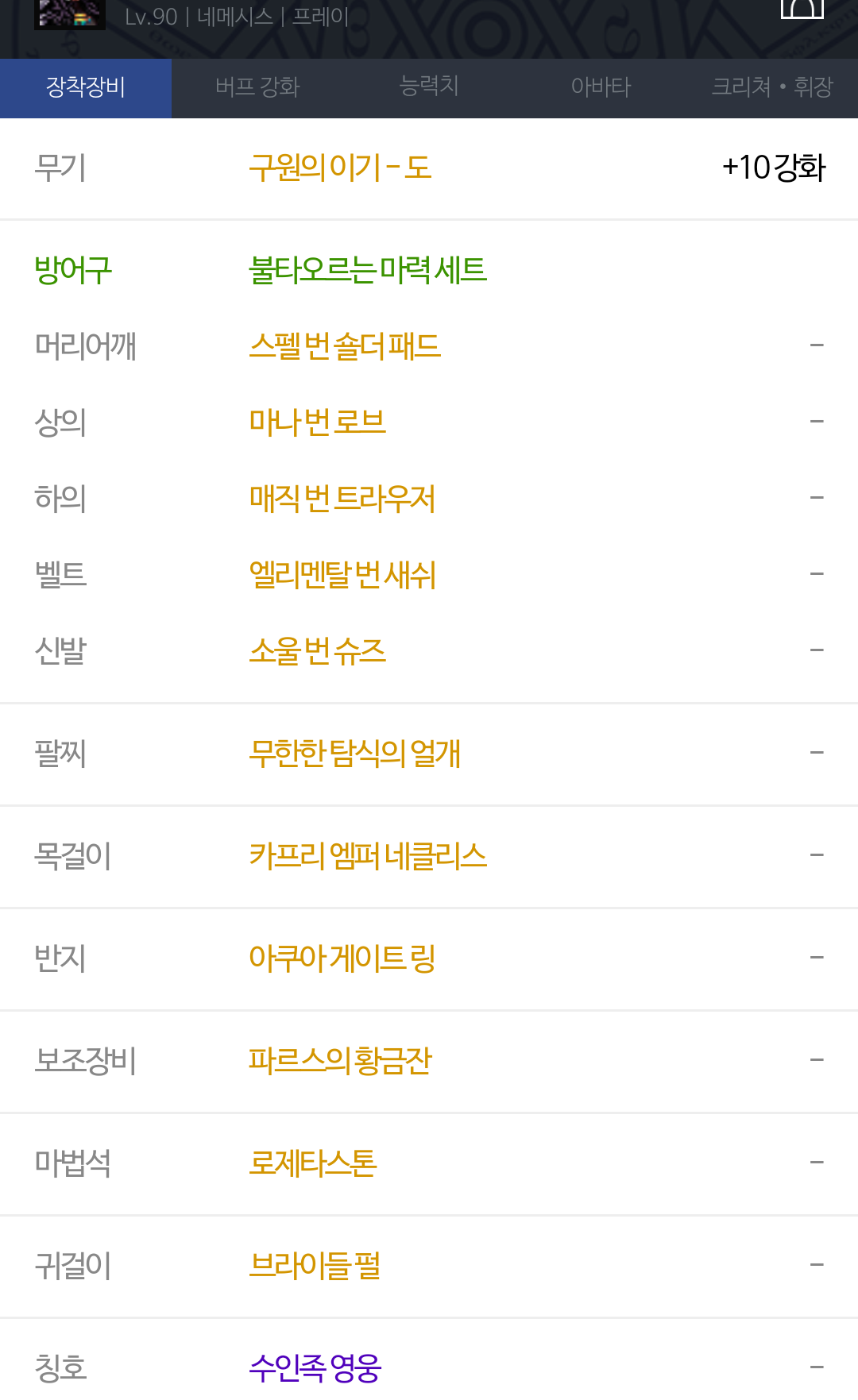View earring 브라이들 펄

coord(315,1266)
